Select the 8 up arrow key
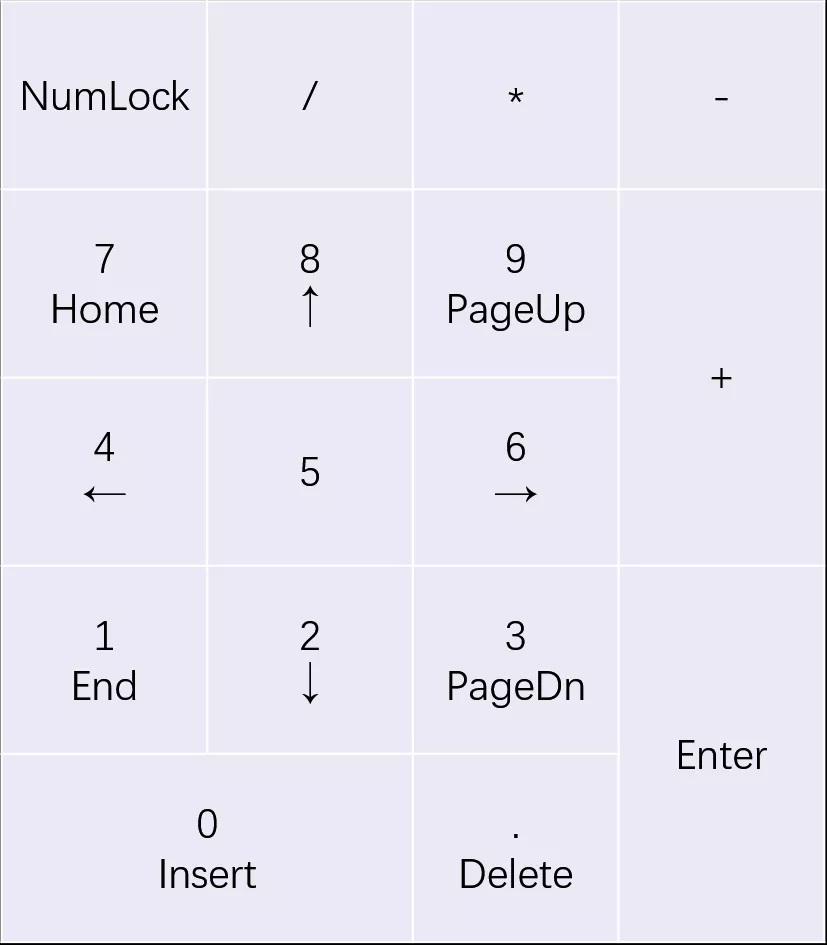This screenshot has height=945, width=827. point(310,284)
